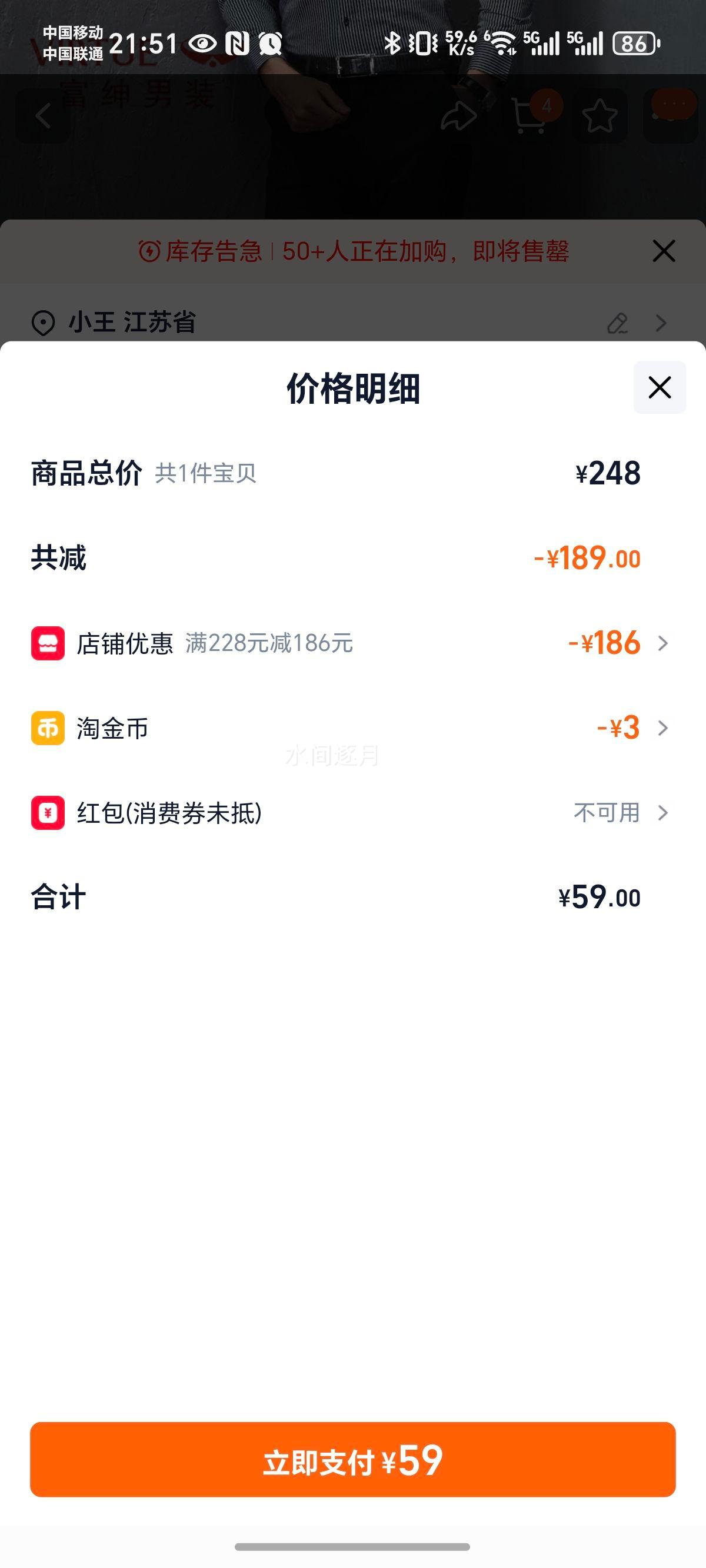
Task: Open the 淘金币 deduction row
Action: [x=352, y=727]
